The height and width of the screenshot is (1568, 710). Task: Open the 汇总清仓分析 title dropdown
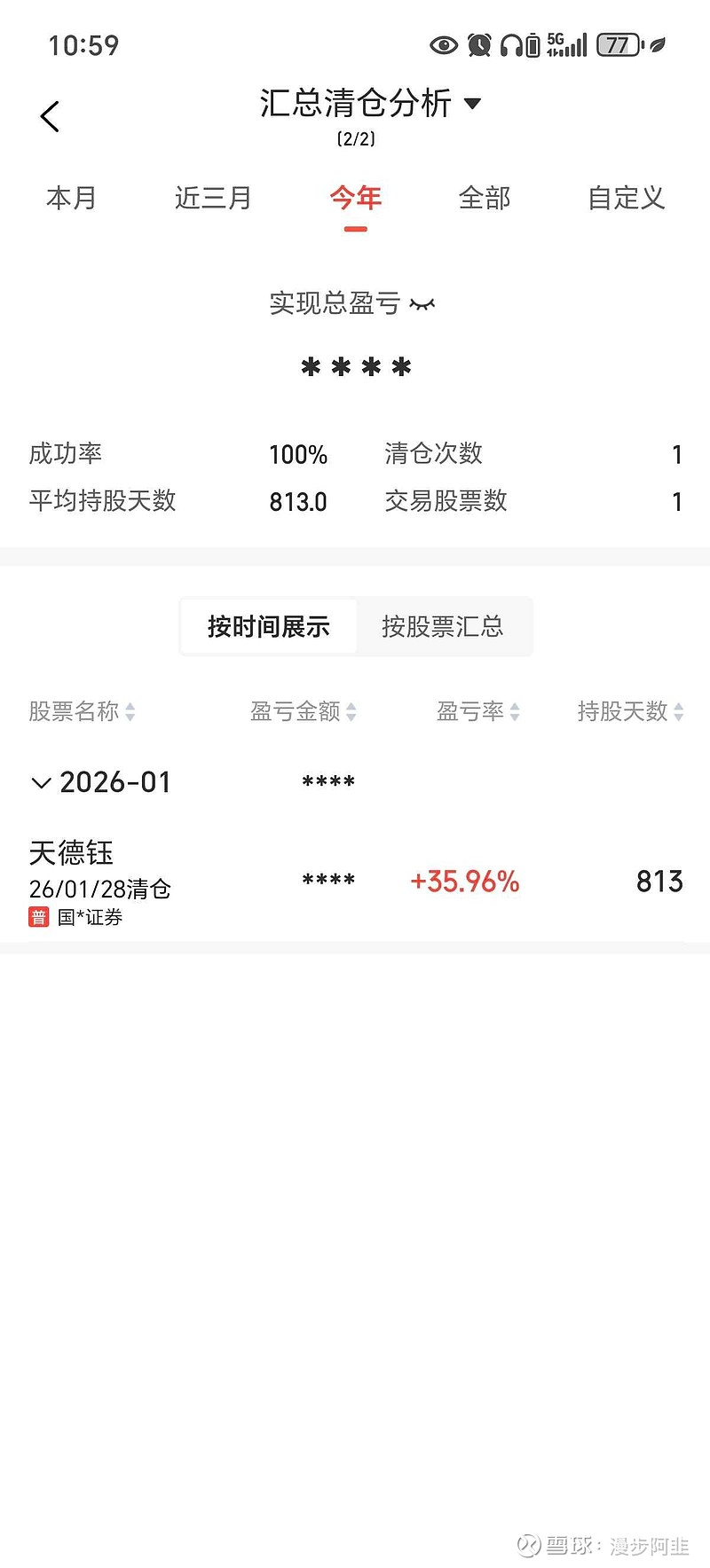(x=473, y=103)
